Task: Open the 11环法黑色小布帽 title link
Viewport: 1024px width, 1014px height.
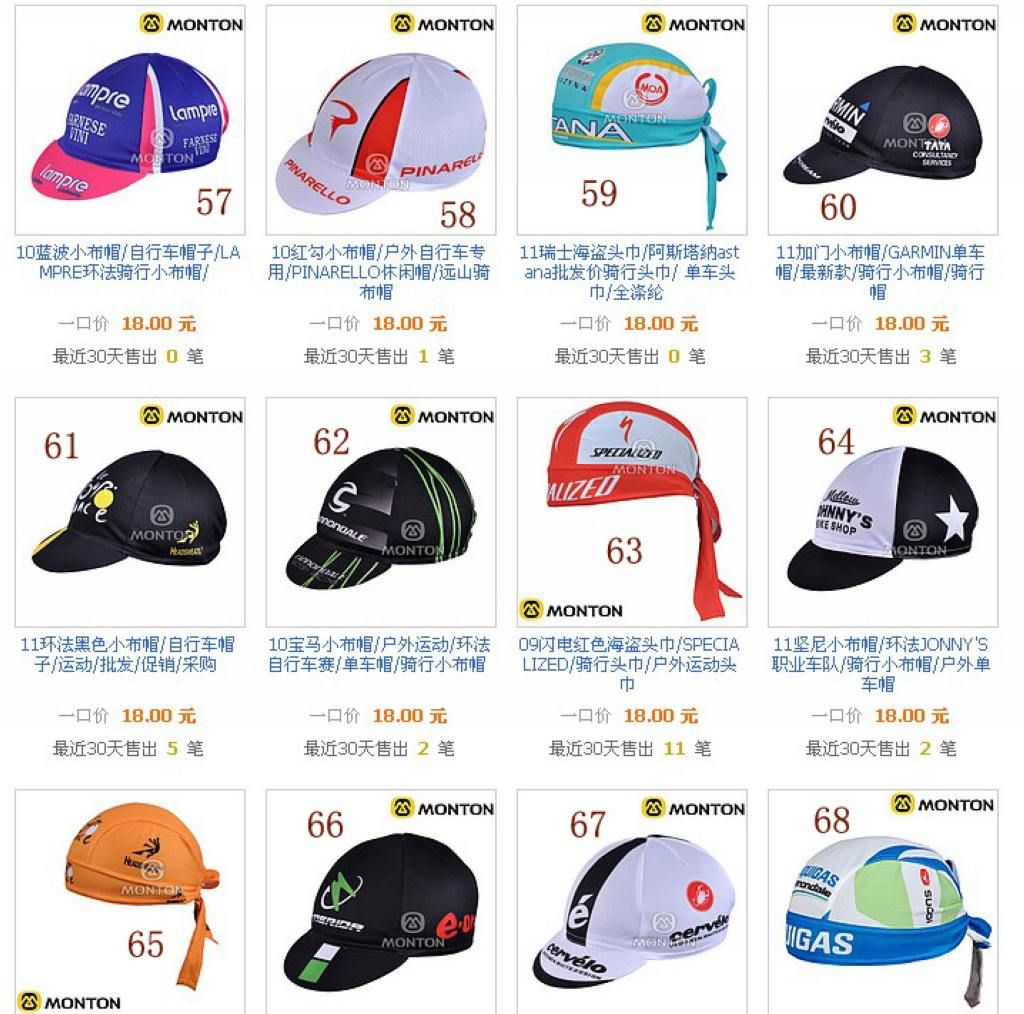Action: [129, 654]
